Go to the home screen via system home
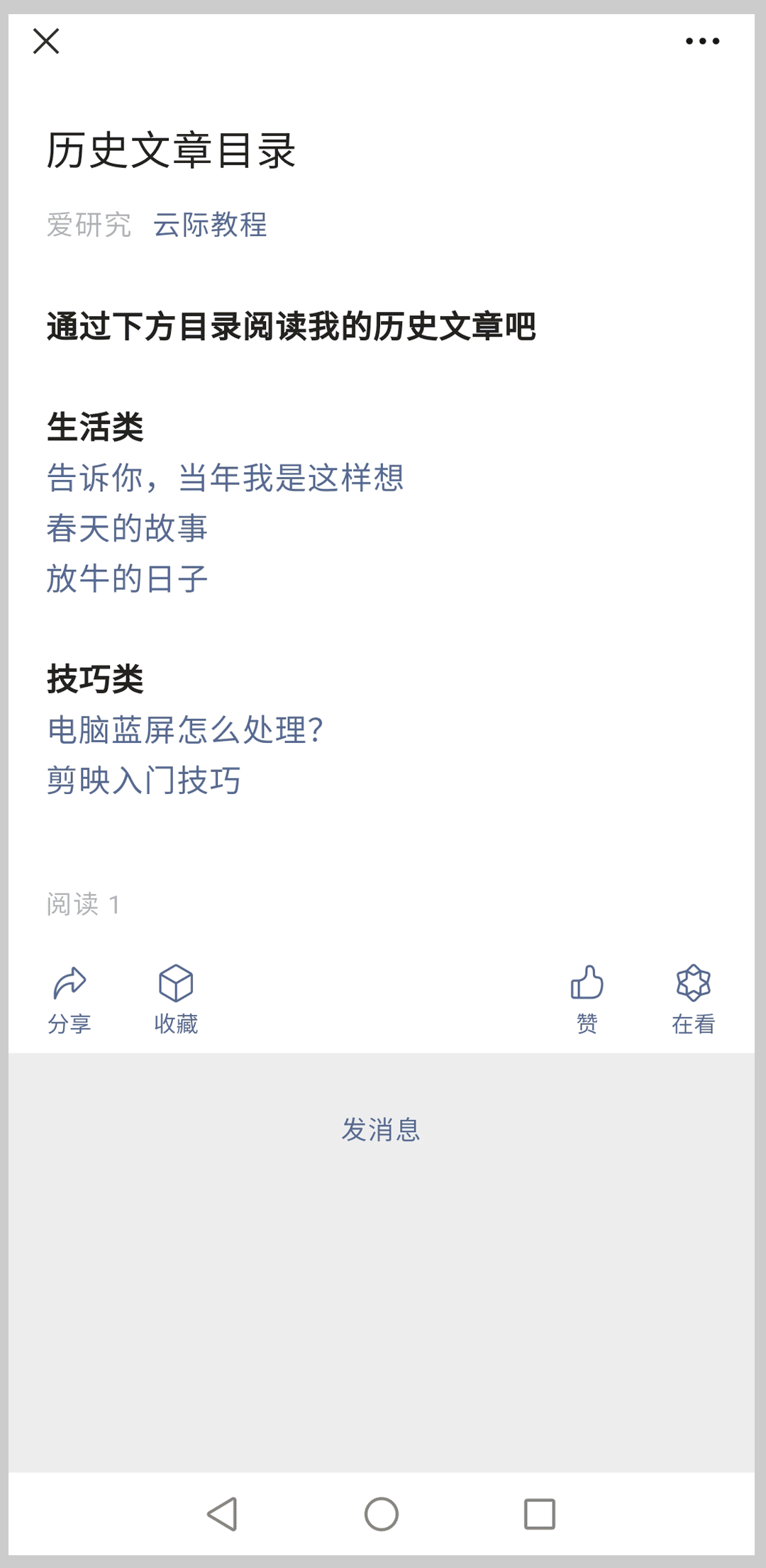Image resolution: width=766 pixels, height=1568 pixels. [382, 1514]
